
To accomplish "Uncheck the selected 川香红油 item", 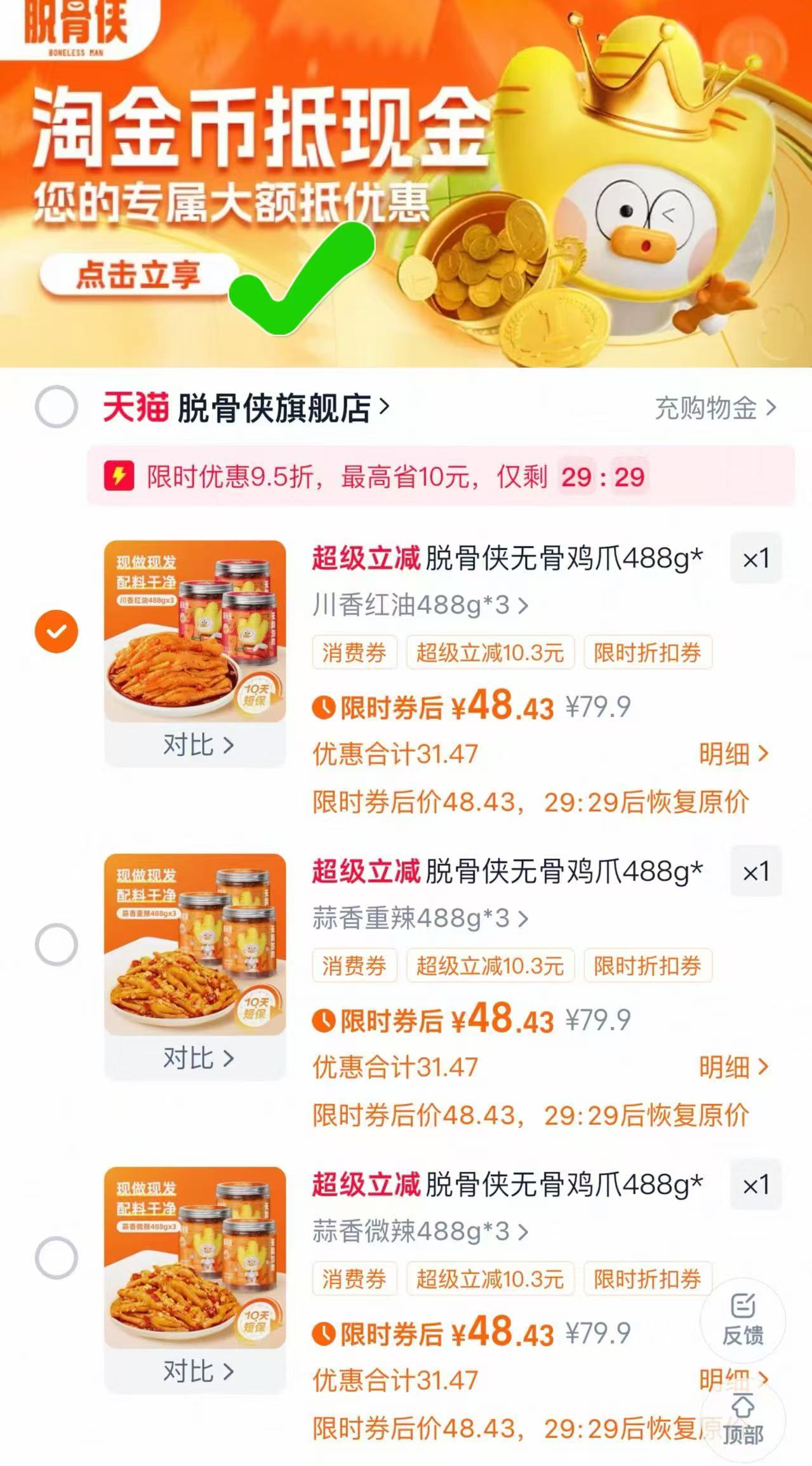I will [x=56, y=631].
